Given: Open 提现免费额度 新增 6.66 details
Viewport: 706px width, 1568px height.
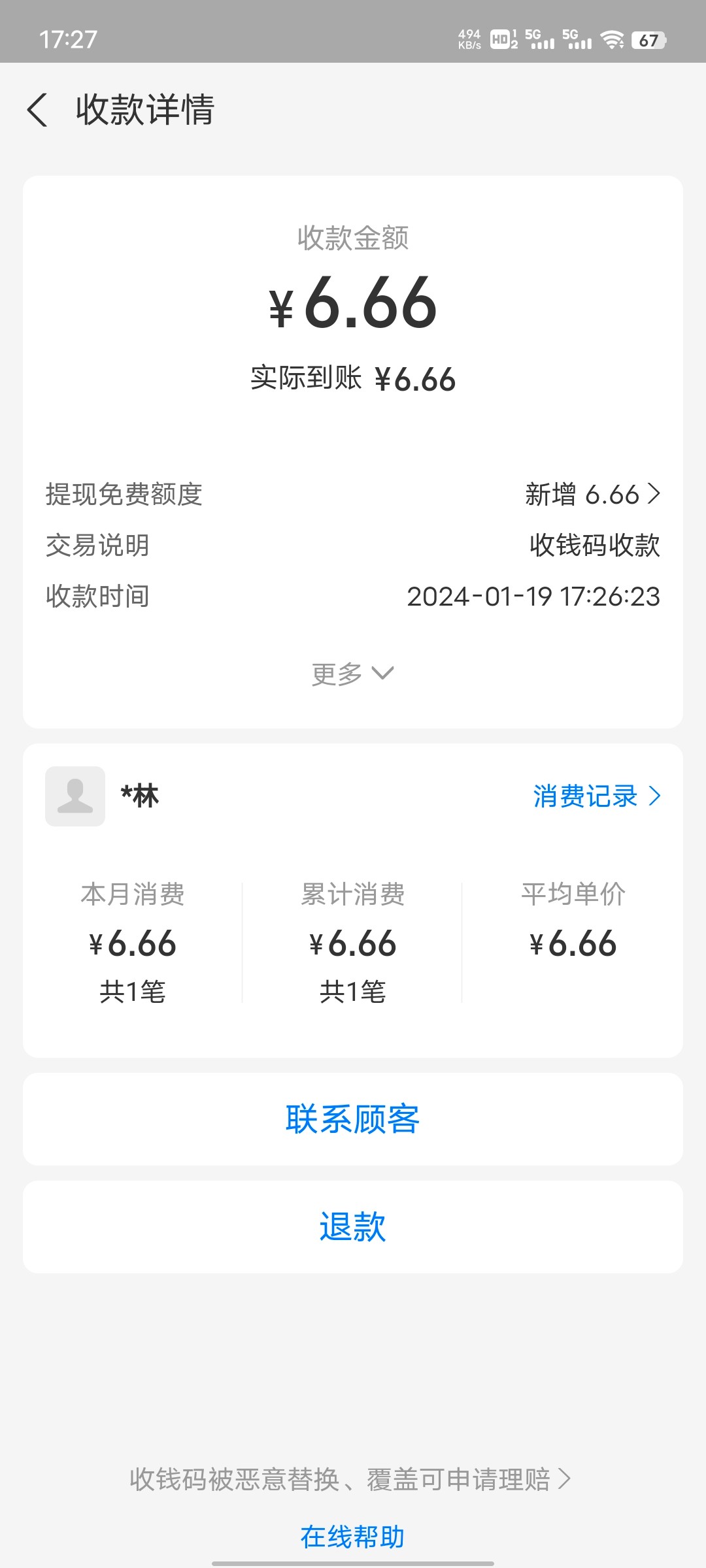Looking at the screenshot, I should (592, 495).
